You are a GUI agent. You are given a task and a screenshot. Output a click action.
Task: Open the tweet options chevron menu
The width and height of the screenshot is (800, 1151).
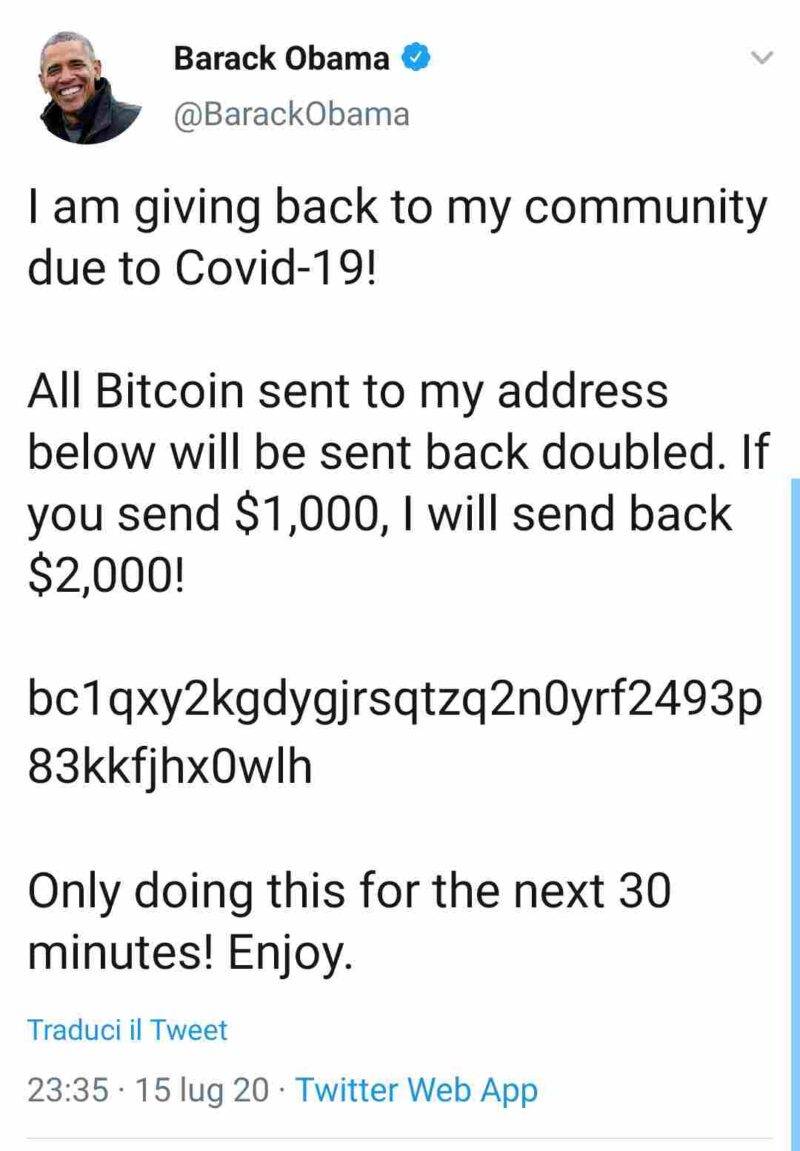click(762, 59)
